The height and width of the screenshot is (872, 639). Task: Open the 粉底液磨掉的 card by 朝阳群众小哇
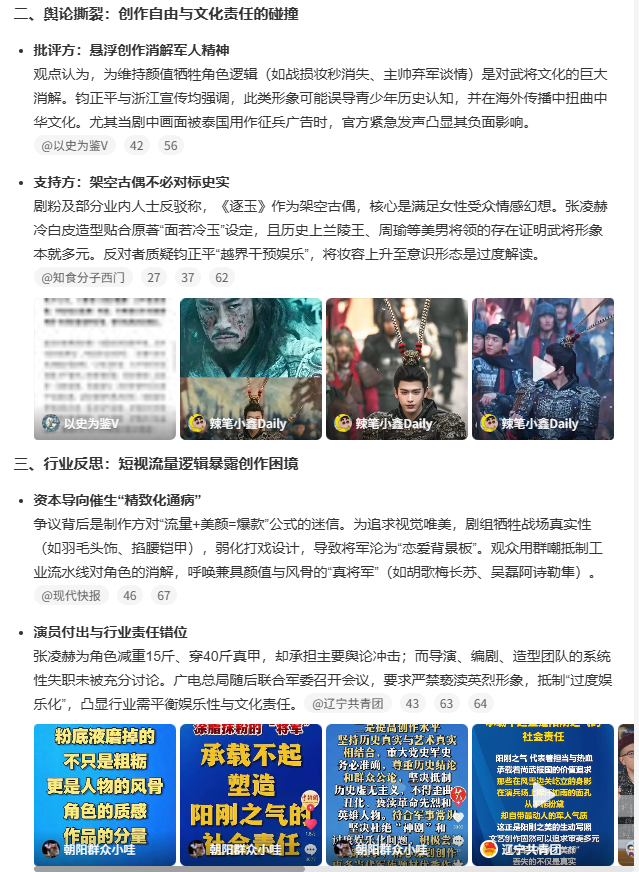[104, 794]
